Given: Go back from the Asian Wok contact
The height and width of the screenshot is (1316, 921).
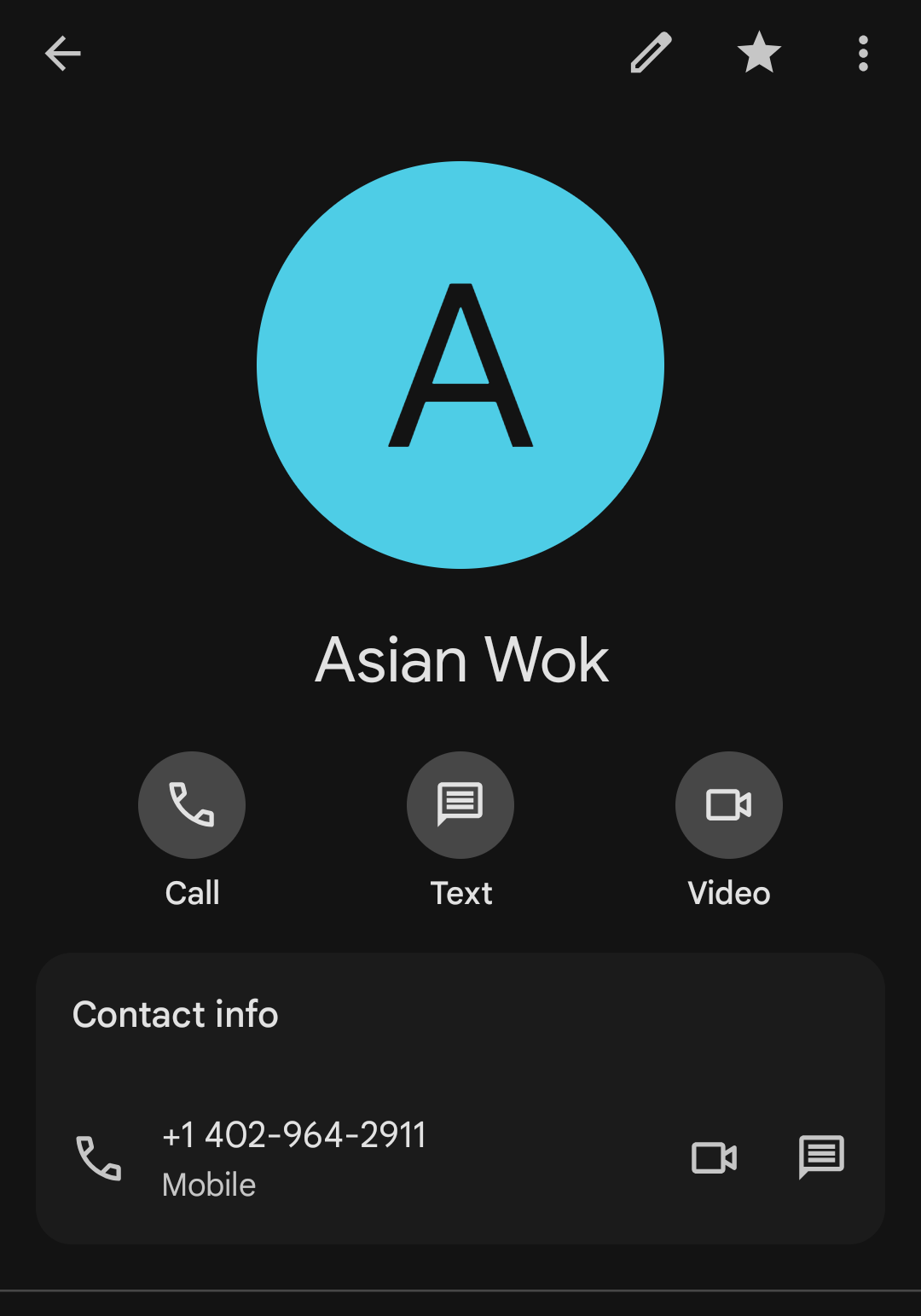Looking at the screenshot, I should (x=62, y=54).
